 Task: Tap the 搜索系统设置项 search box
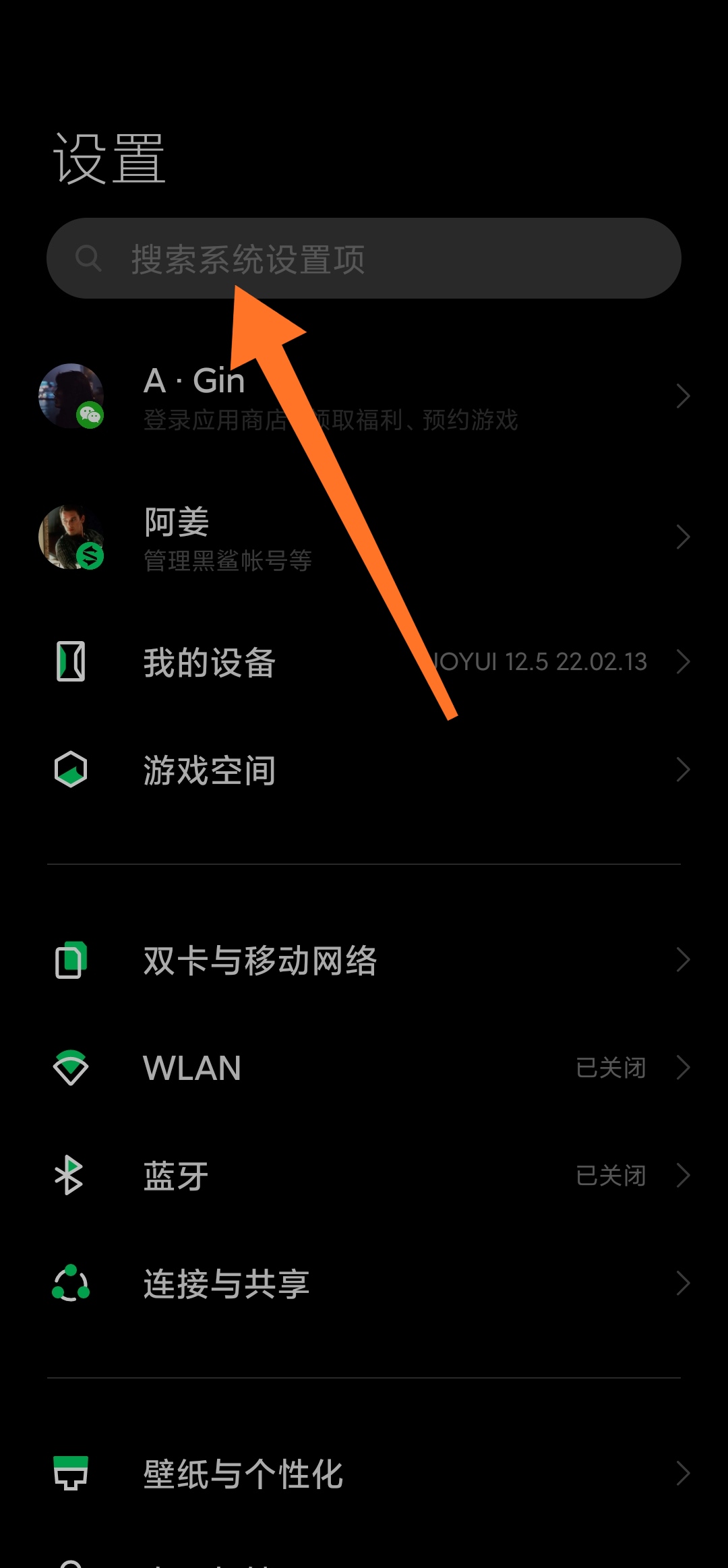(x=364, y=258)
